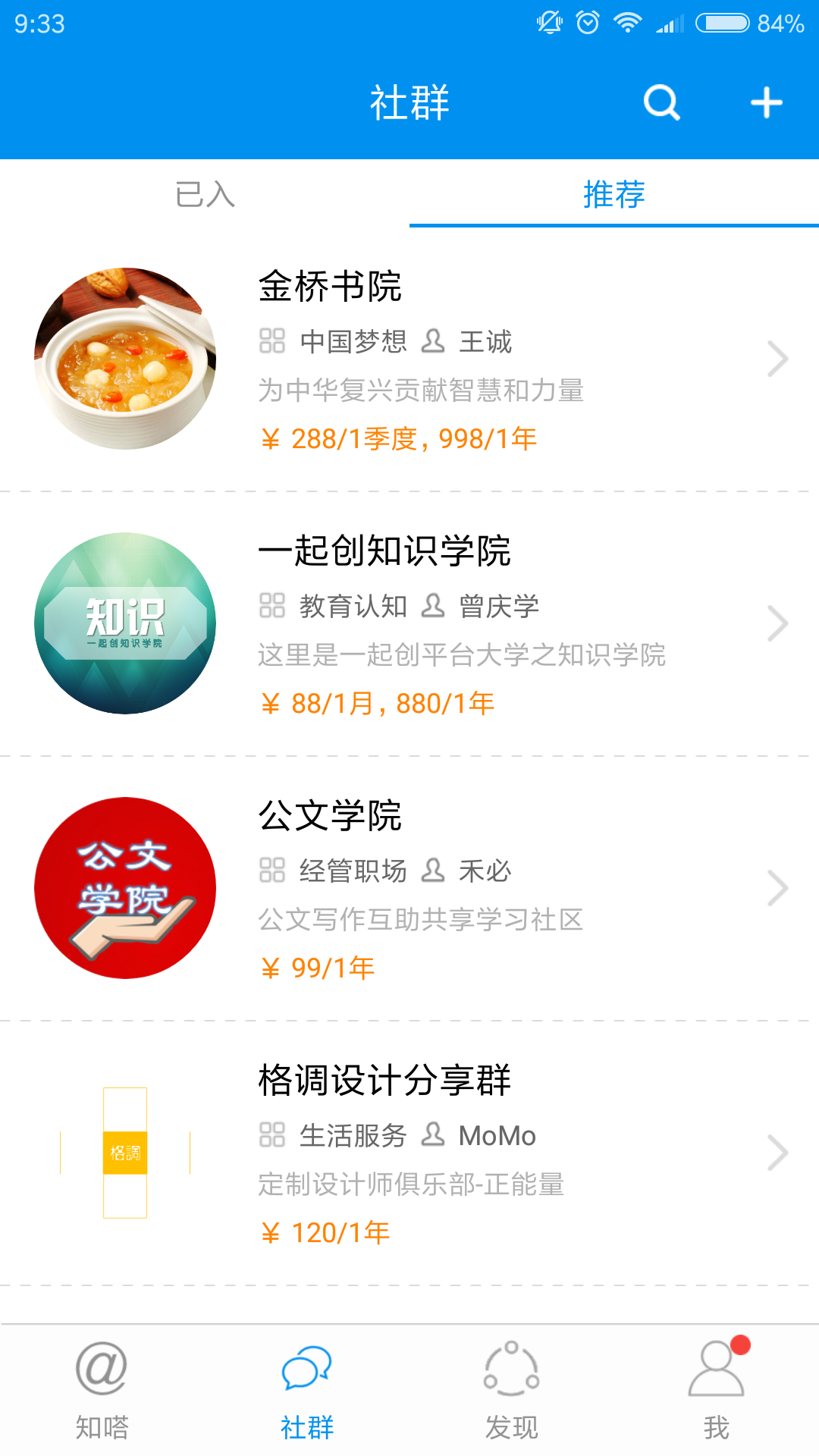The image size is (819, 1456).
Task: Open the search icon in the header
Action: pos(661,102)
